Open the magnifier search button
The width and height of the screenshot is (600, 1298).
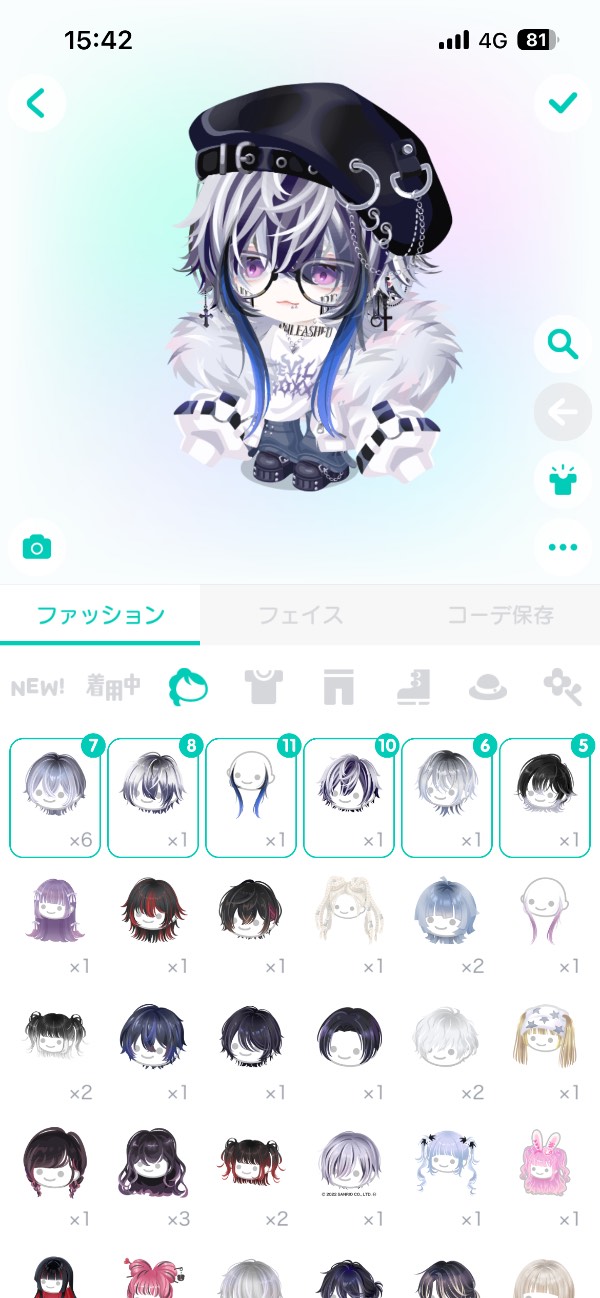pyautogui.click(x=563, y=346)
